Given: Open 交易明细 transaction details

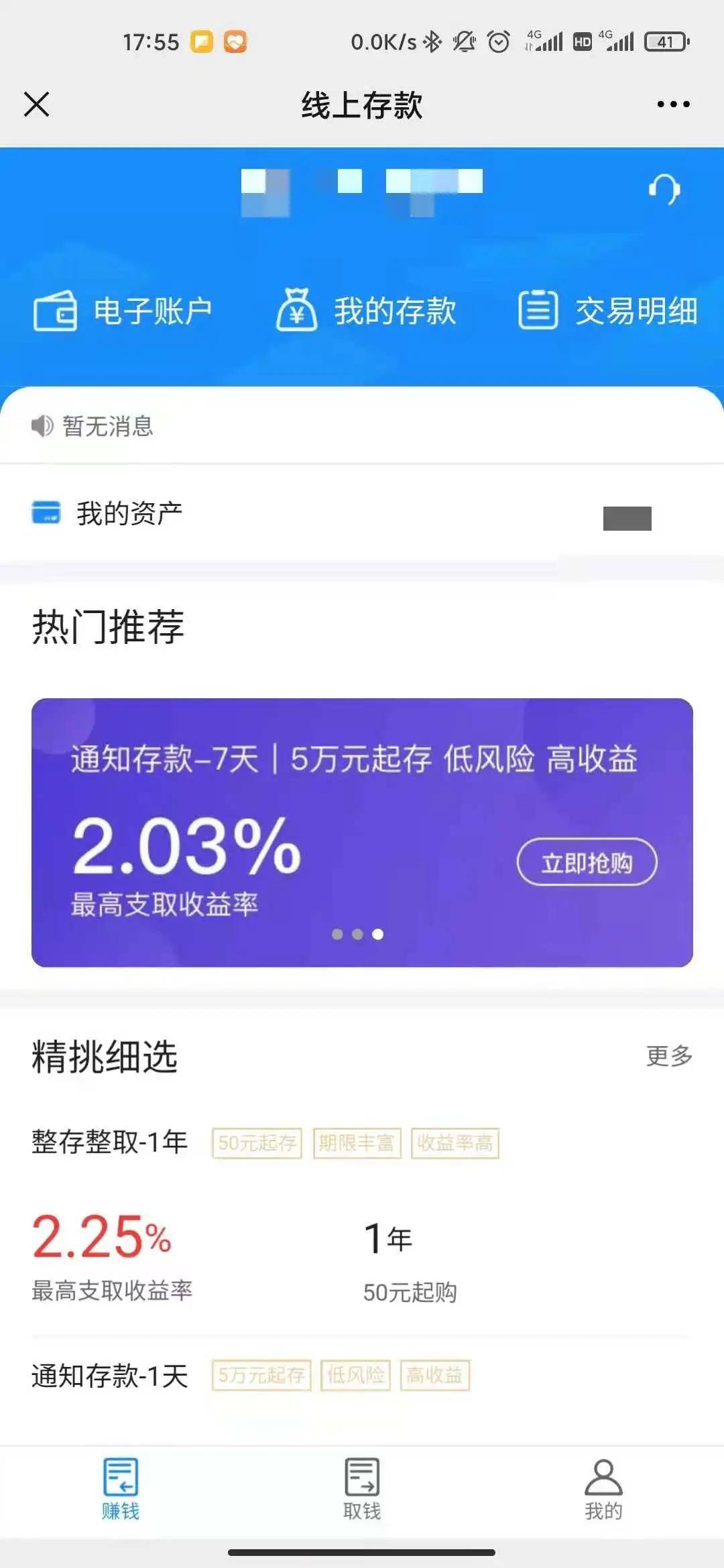Looking at the screenshot, I should point(608,311).
